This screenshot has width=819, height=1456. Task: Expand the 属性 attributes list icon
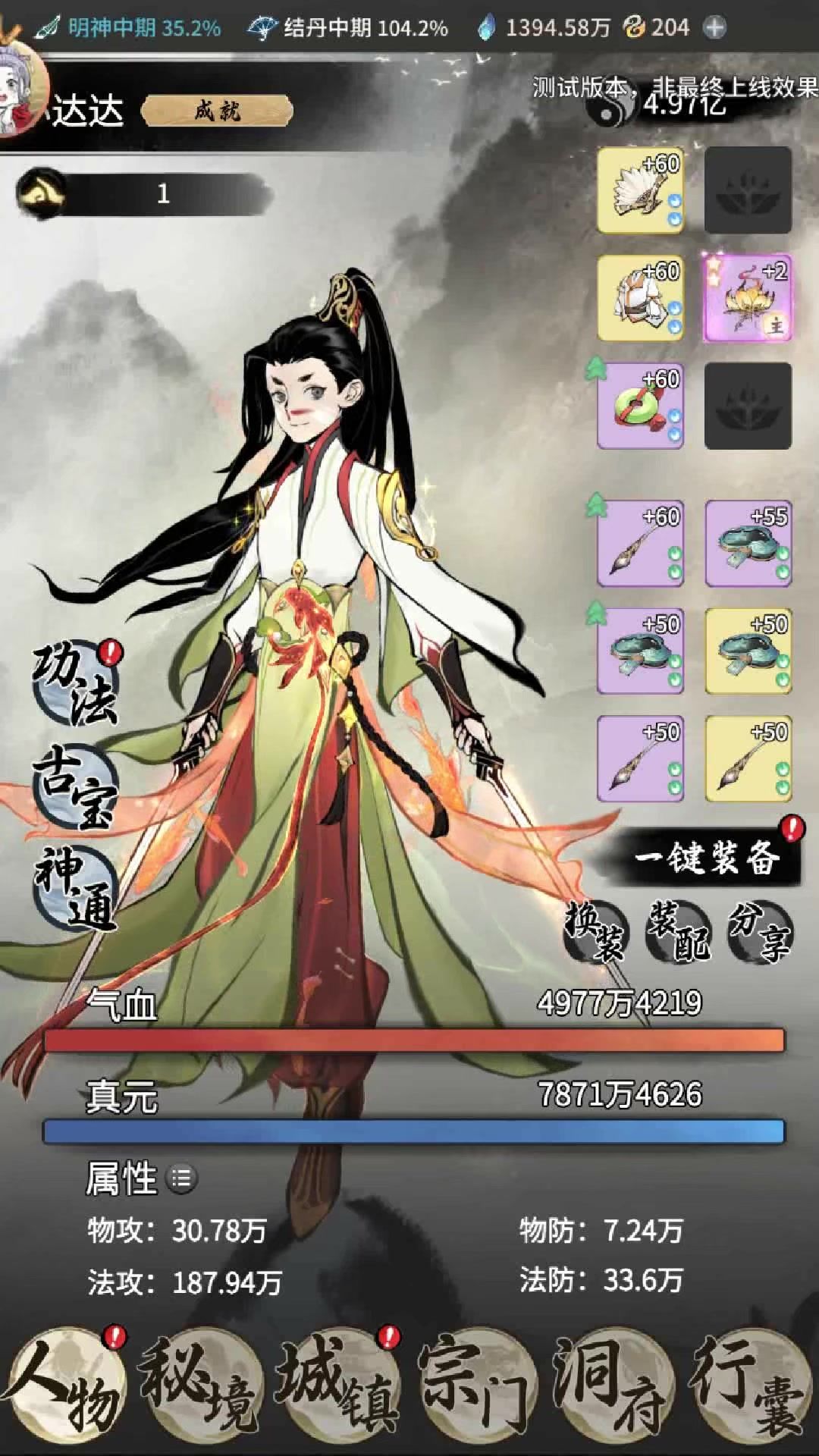click(x=181, y=1179)
